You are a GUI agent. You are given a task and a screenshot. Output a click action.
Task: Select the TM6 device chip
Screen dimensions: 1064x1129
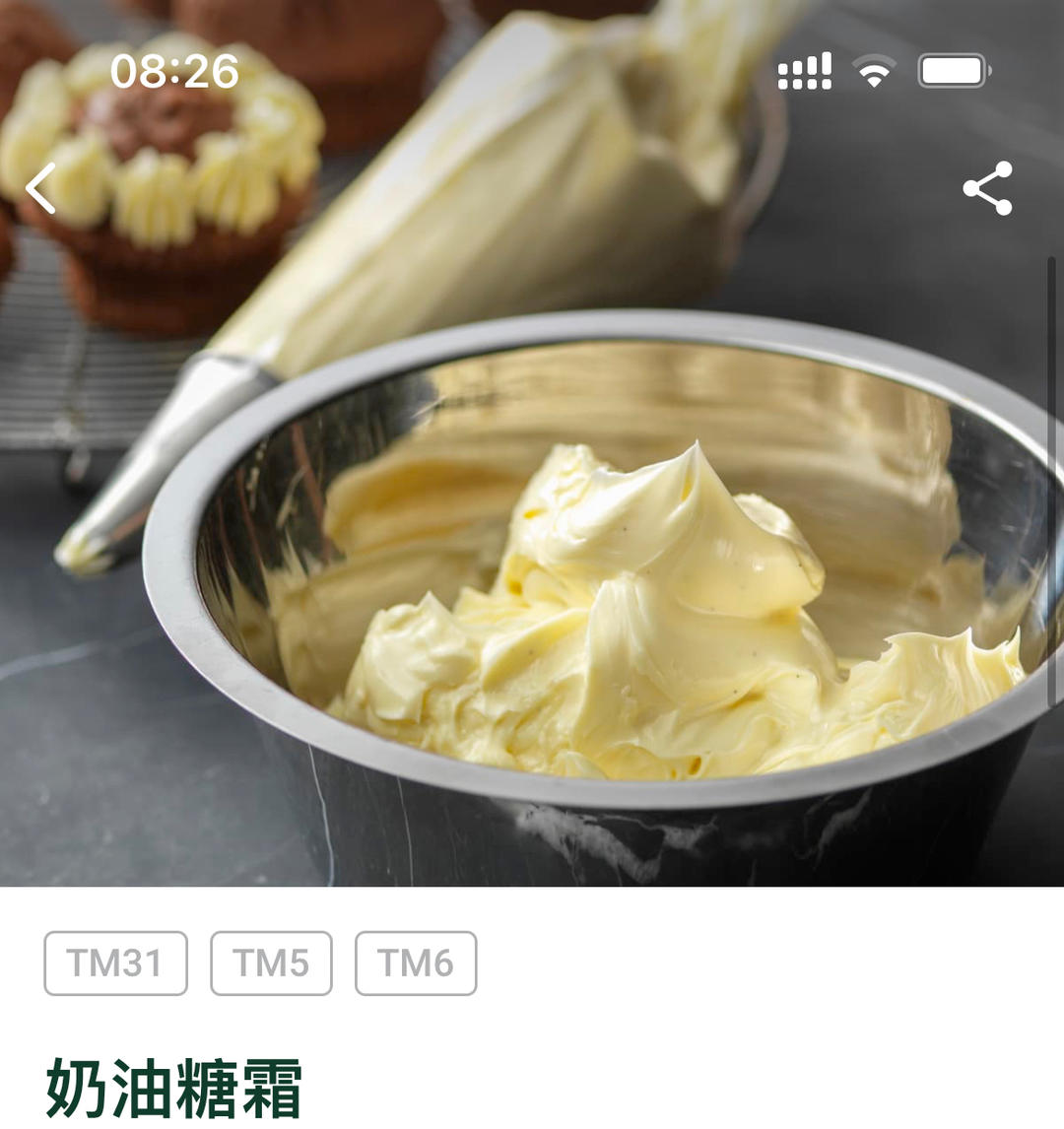[x=416, y=963]
